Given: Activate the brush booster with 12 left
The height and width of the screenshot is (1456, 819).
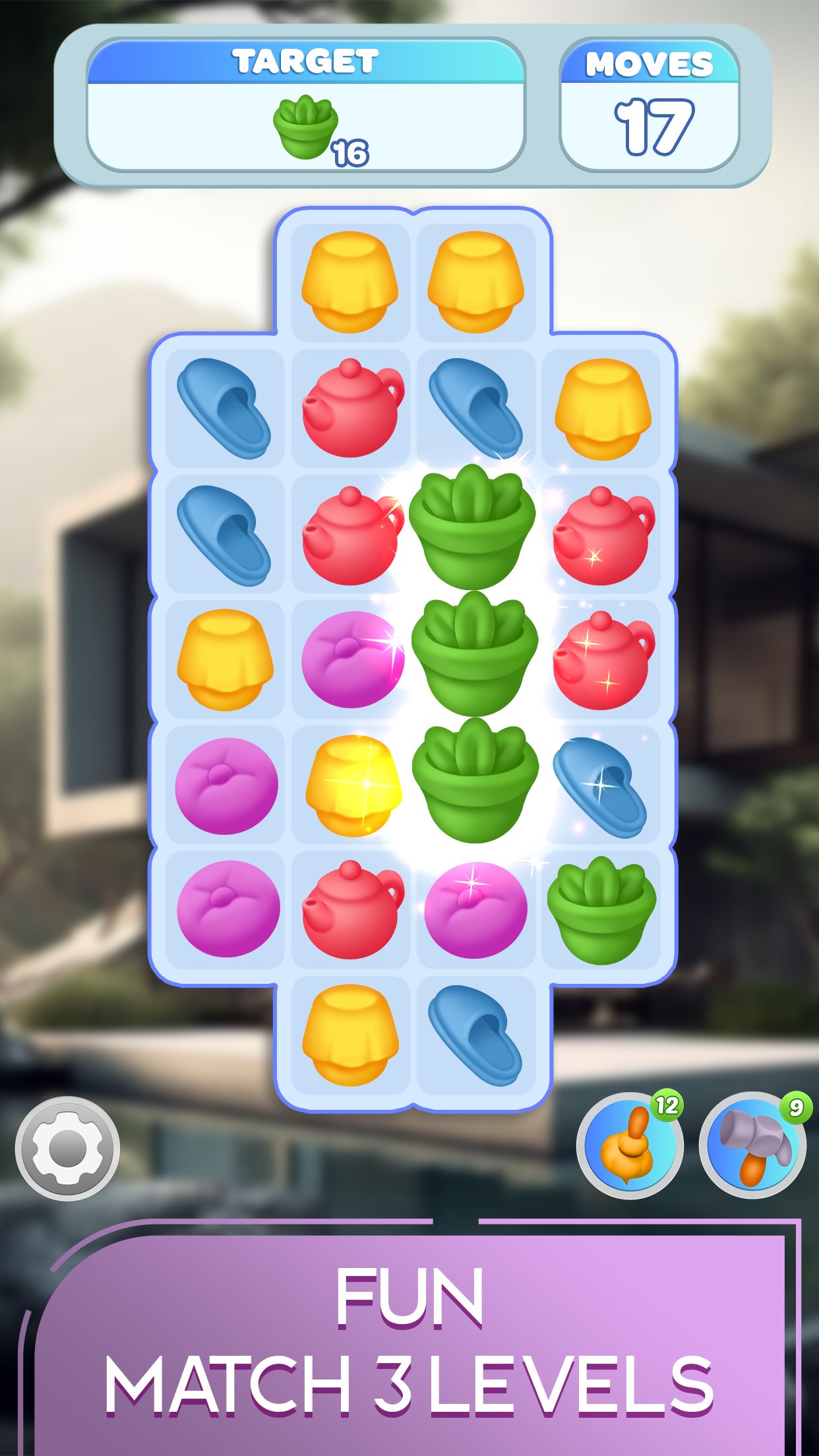Looking at the screenshot, I should (x=630, y=1145).
